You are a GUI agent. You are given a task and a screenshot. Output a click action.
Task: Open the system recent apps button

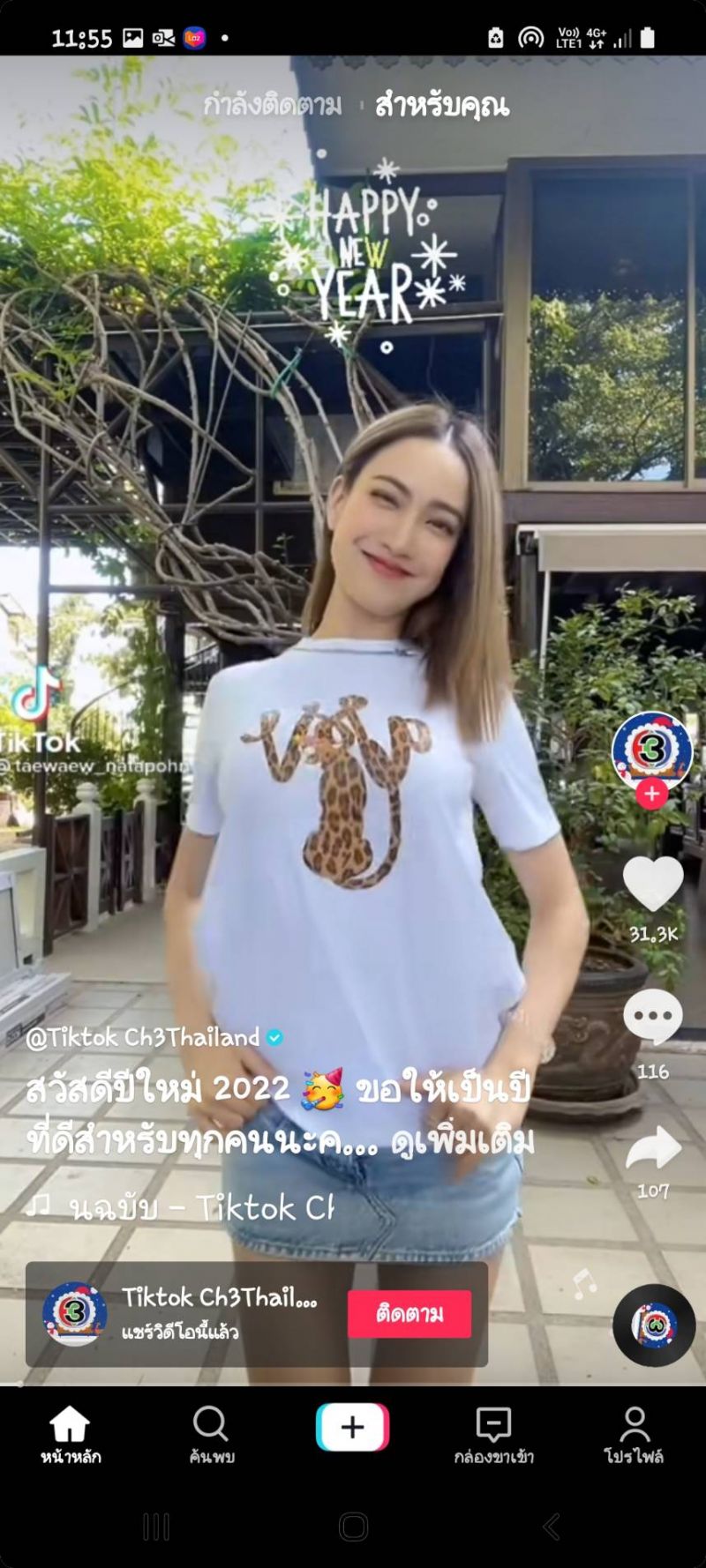pyautogui.click(x=156, y=1527)
